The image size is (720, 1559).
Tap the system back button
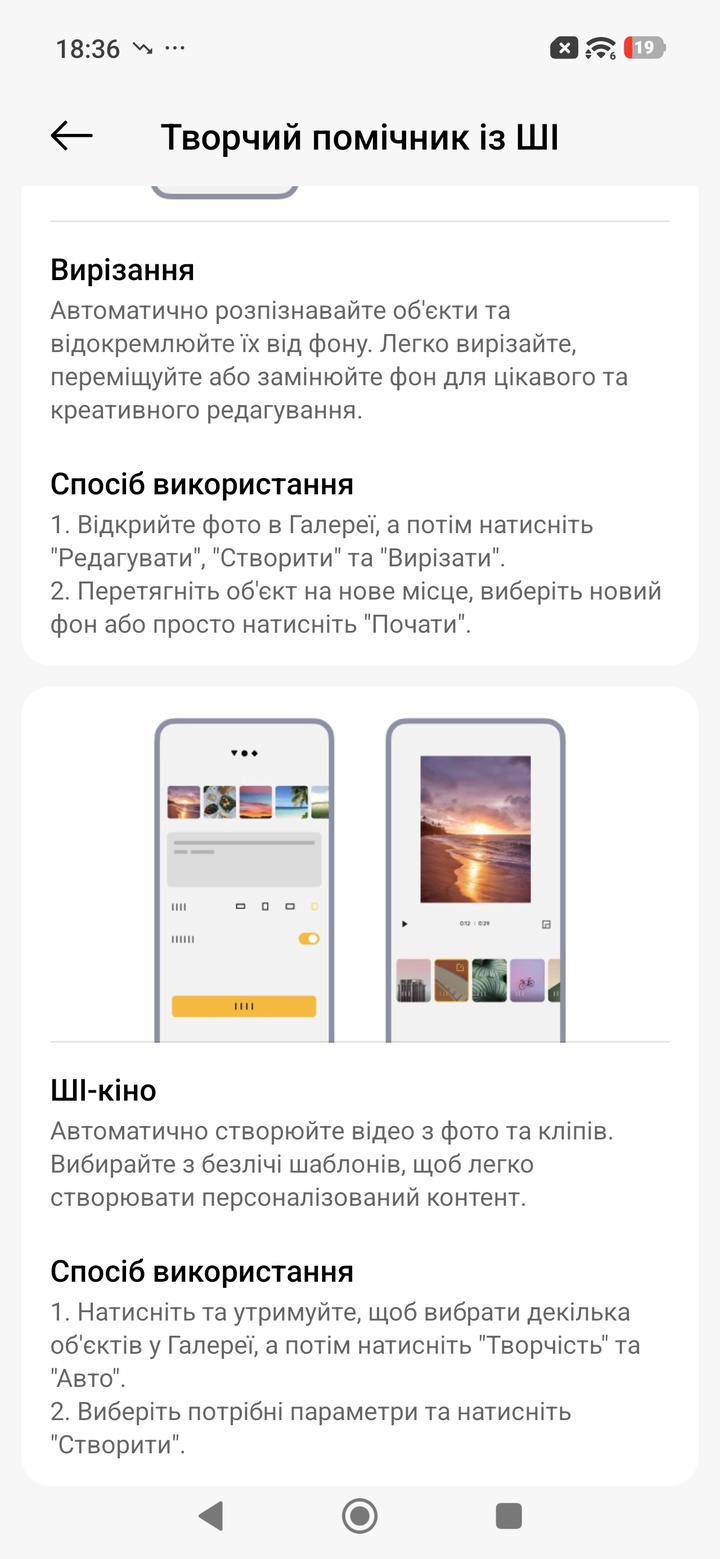tap(210, 1516)
